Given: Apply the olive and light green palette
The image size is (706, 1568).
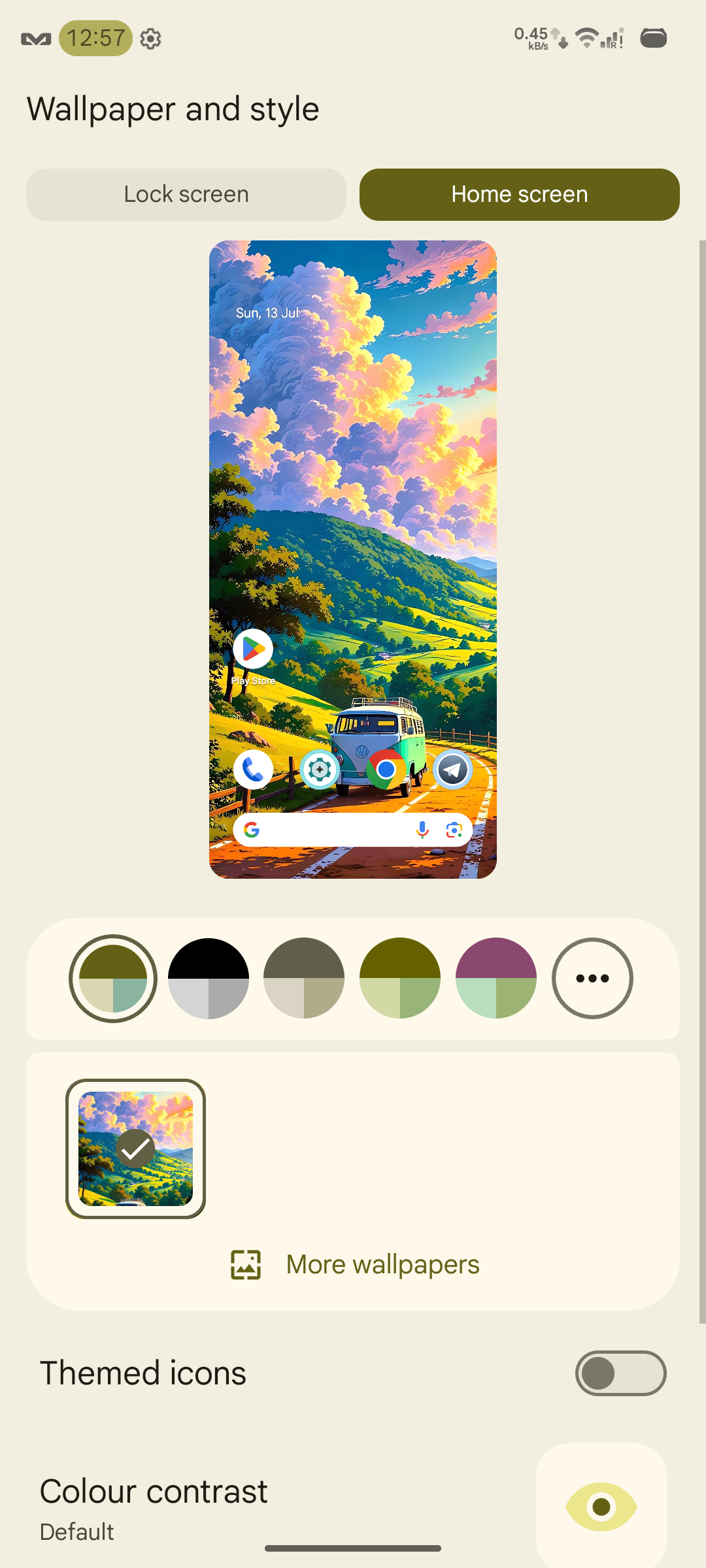Looking at the screenshot, I should click(x=400, y=978).
